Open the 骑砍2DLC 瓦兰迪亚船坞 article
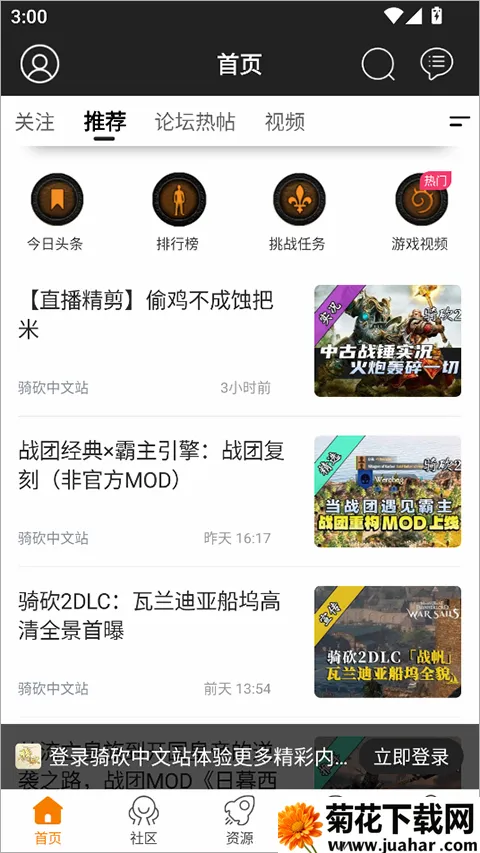Viewport: 480px width, 853px height. [239, 642]
